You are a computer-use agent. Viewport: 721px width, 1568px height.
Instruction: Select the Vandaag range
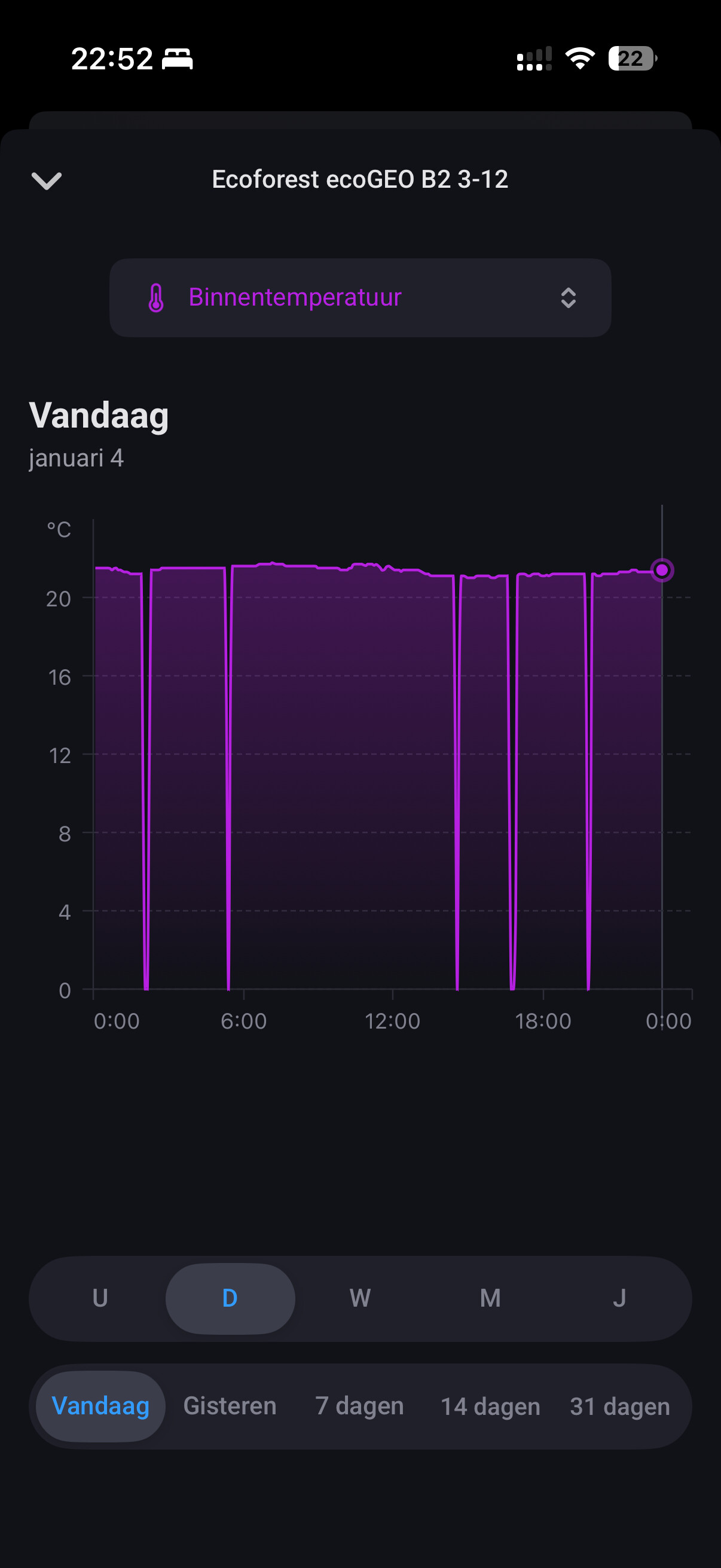100,1406
